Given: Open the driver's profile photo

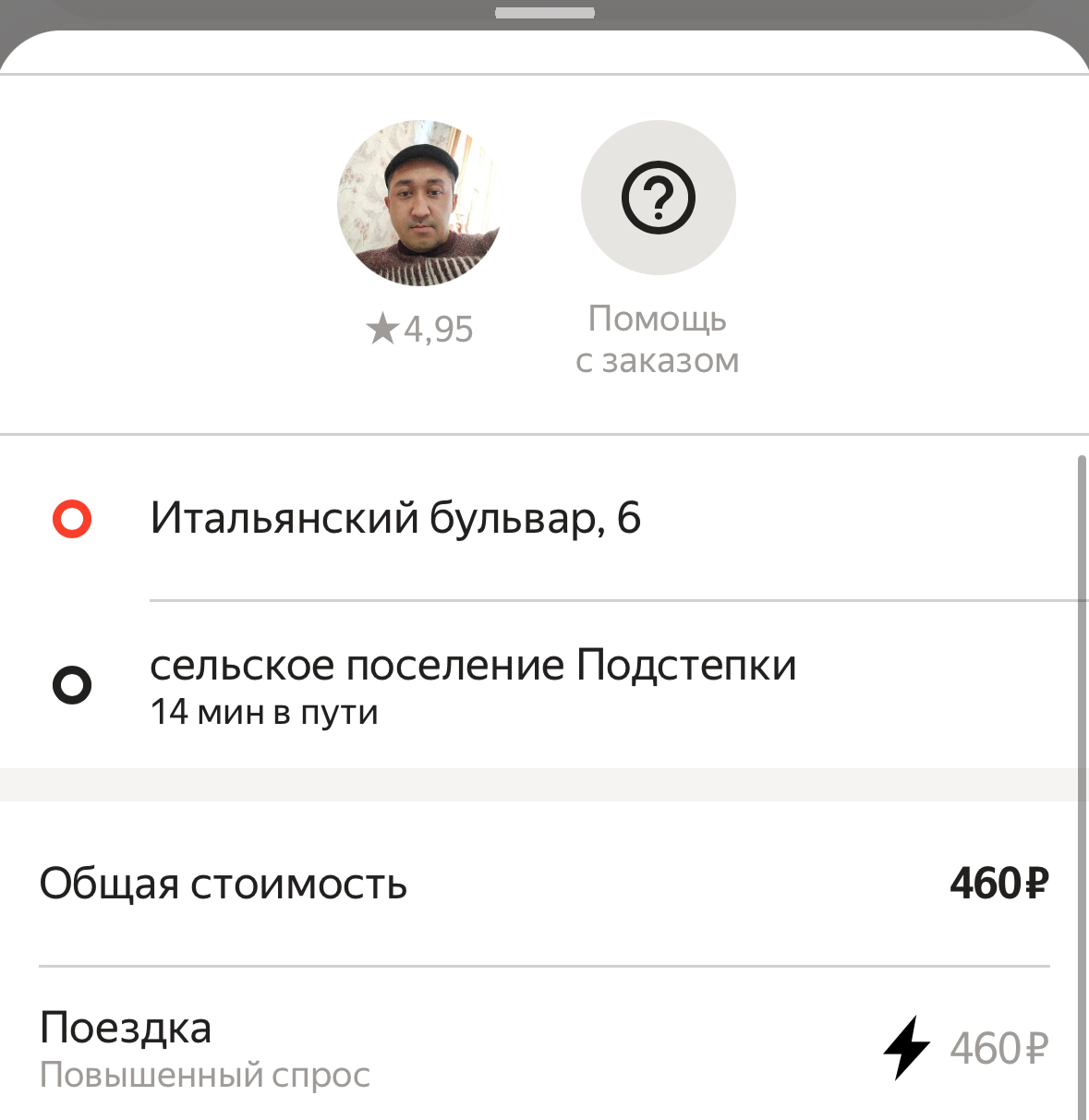Looking at the screenshot, I should click(419, 202).
